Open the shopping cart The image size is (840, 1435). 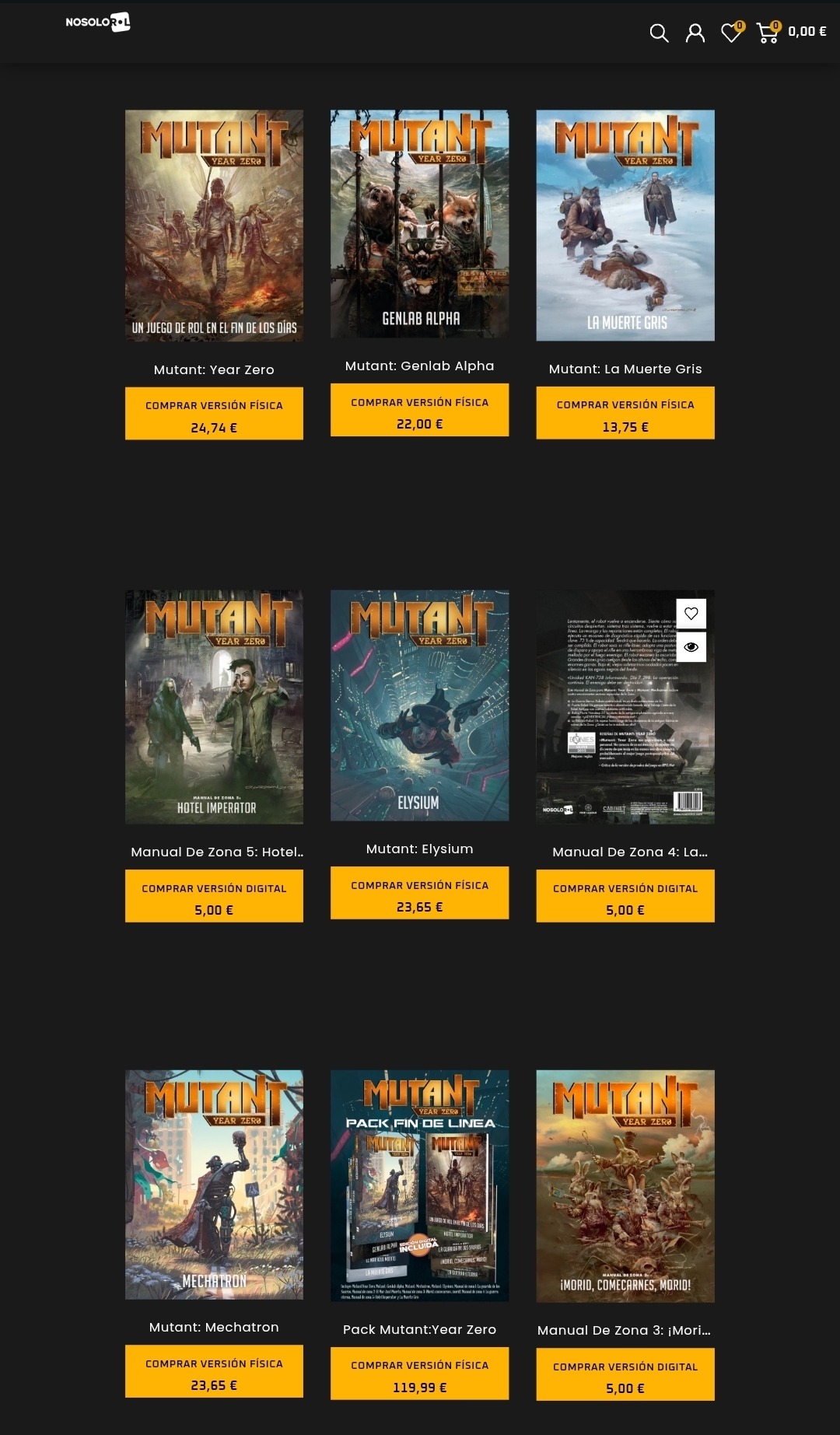[x=768, y=33]
